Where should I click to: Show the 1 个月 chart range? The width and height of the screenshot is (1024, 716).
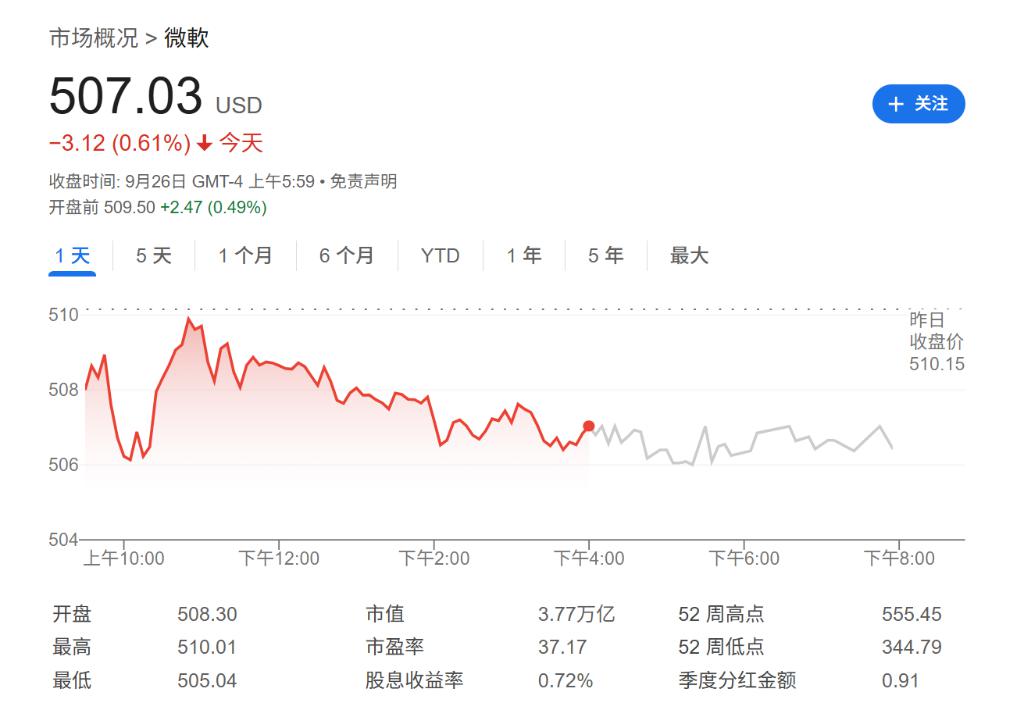245,256
